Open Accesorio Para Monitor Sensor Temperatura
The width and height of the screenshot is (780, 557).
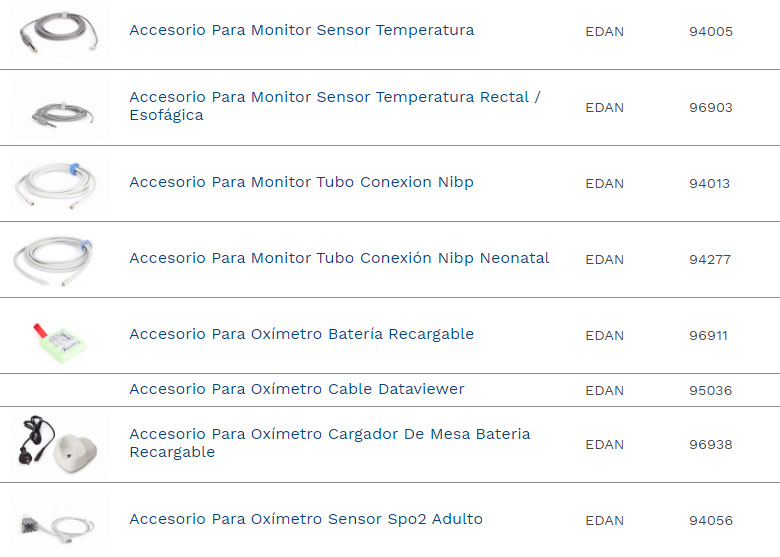pyautogui.click(x=301, y=30)
